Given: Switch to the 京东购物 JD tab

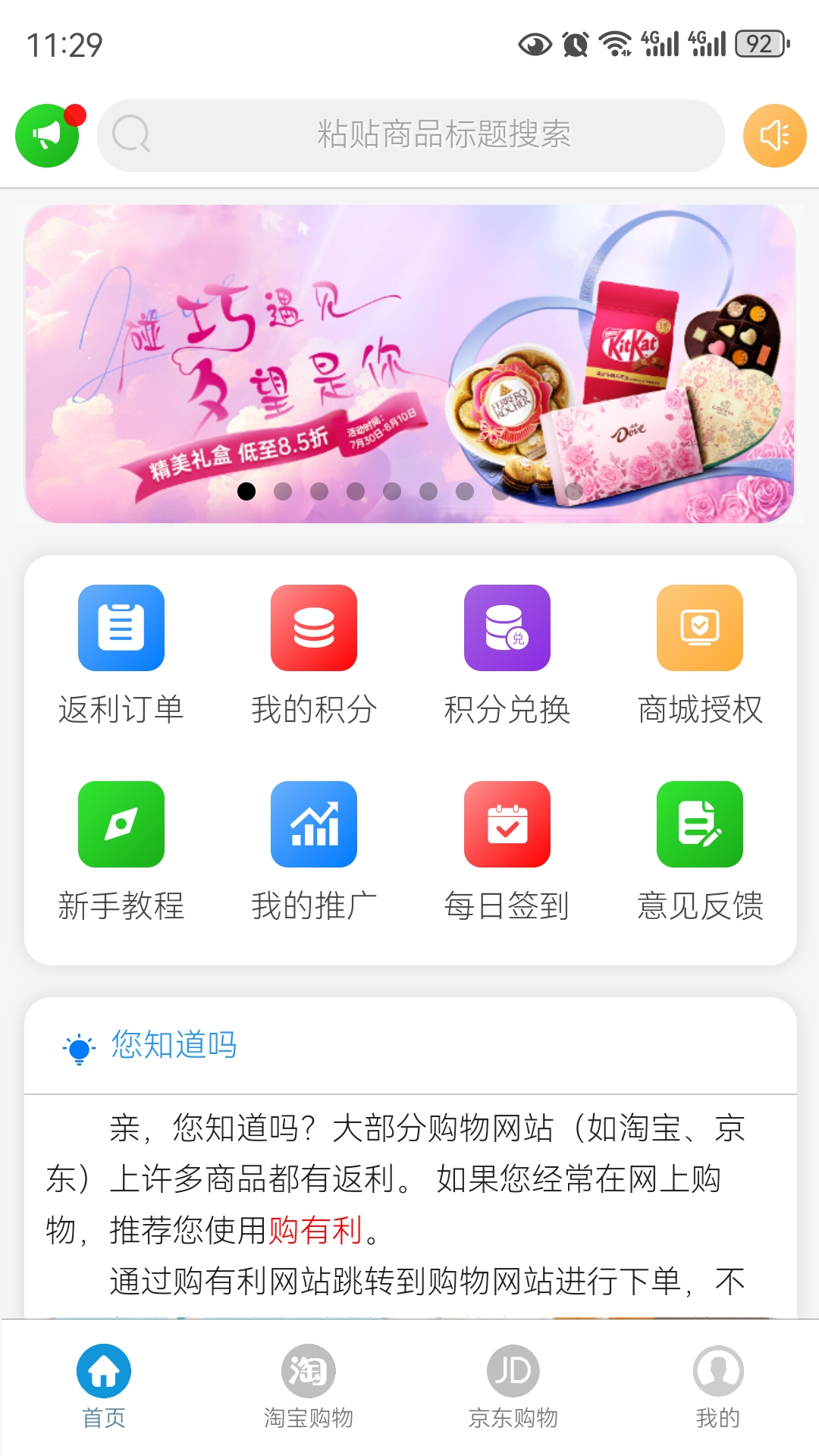Looking at the screenshot, I should 512,1388.
